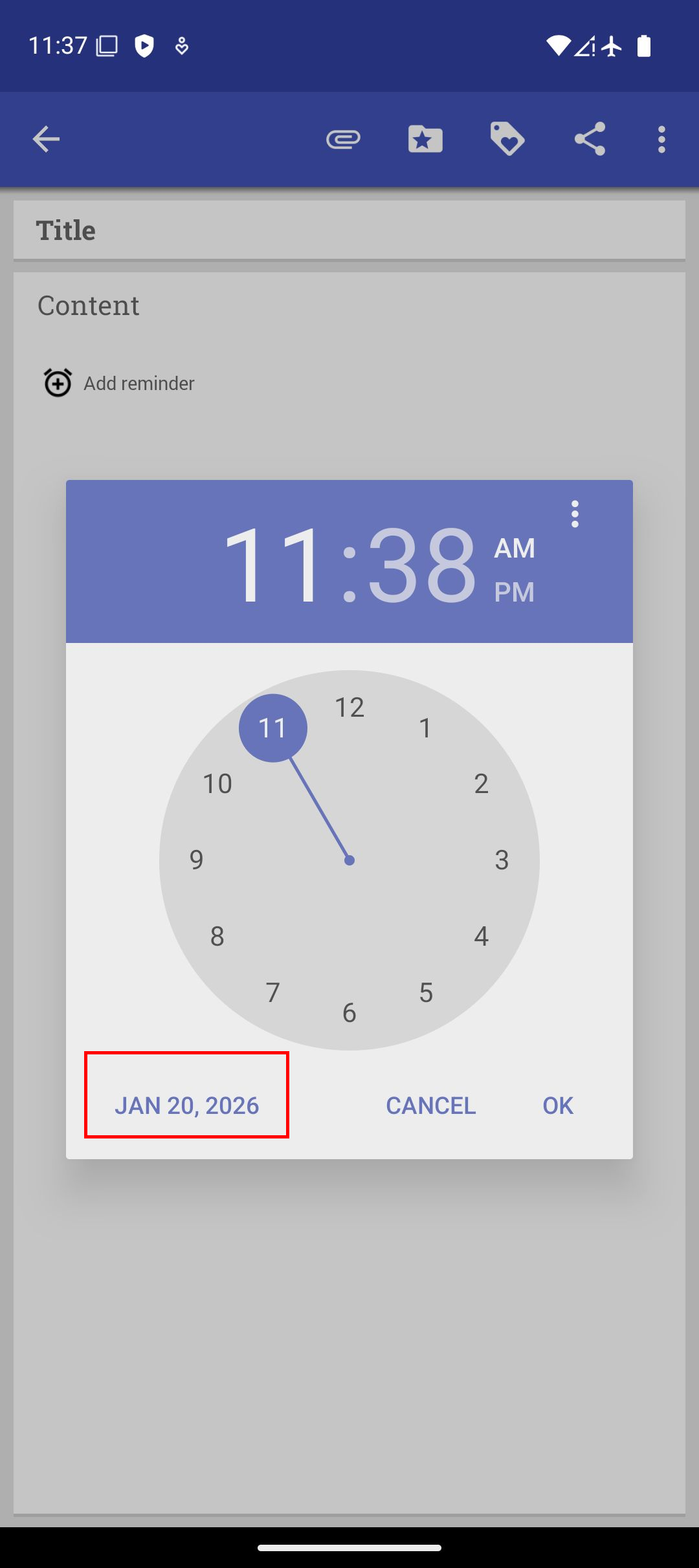Set the hour to 10 on clock
This screenshot has height=1568, width=699.
217,783
